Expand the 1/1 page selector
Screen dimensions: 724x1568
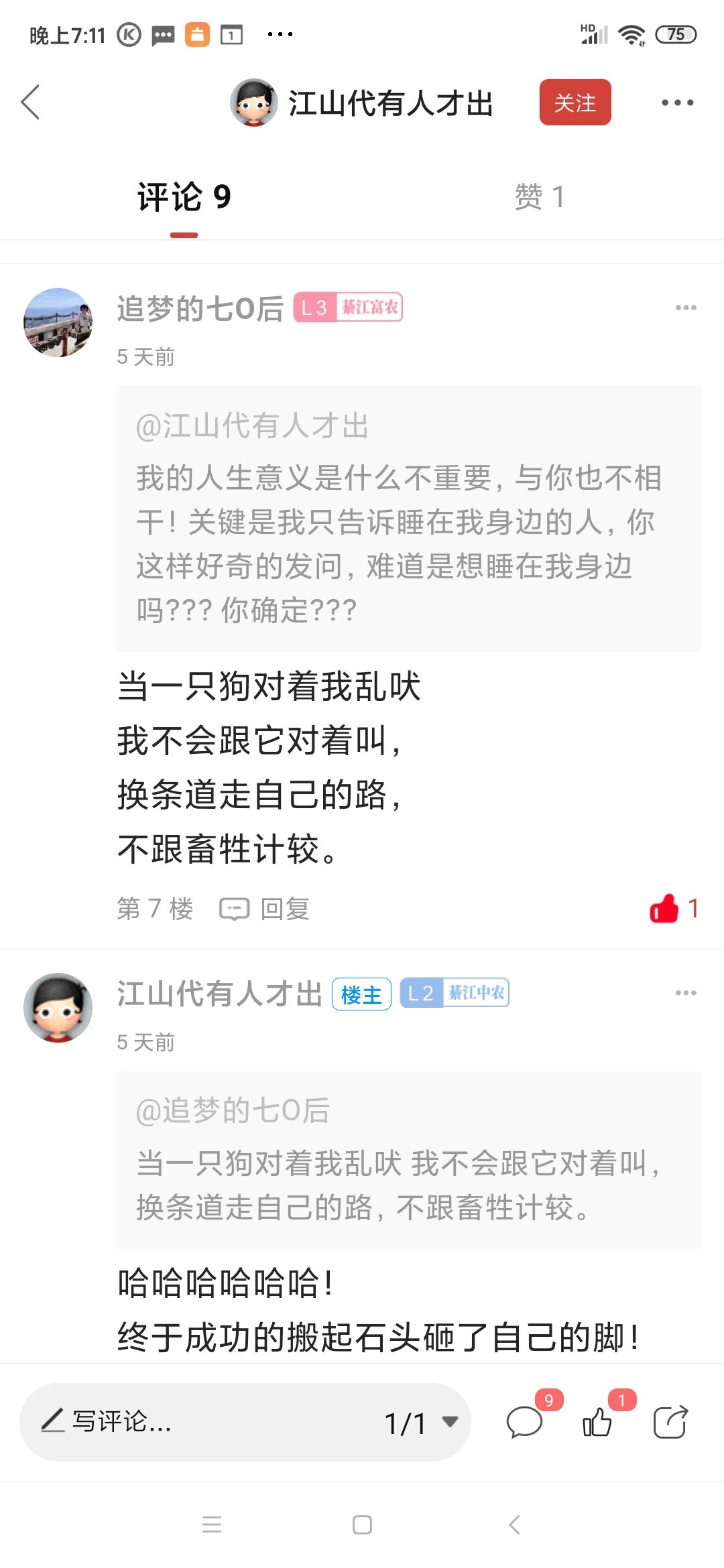pos(421,1423)
